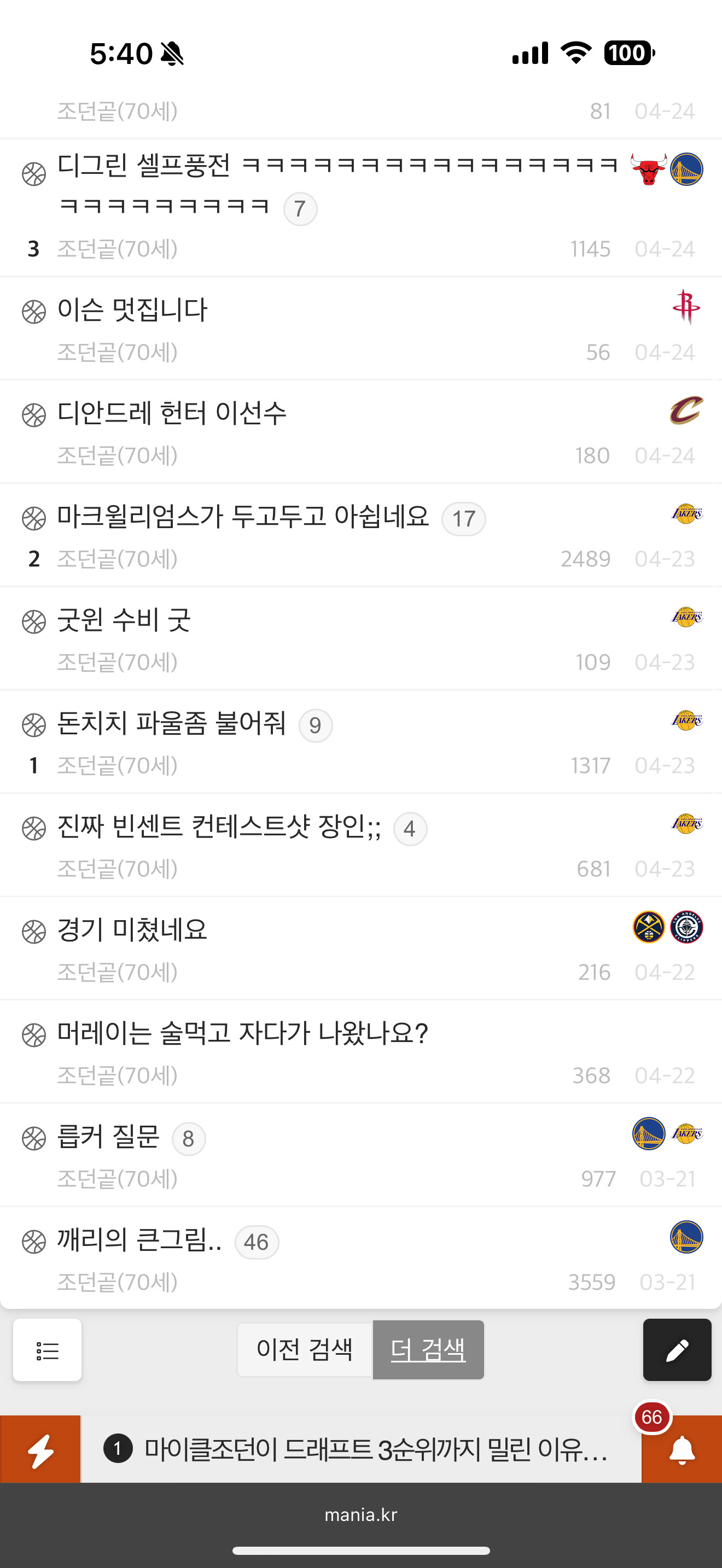Screen dimensions: 722x1568
Task: Write a new post with pencil button
Action: (x=677, y=1350)
